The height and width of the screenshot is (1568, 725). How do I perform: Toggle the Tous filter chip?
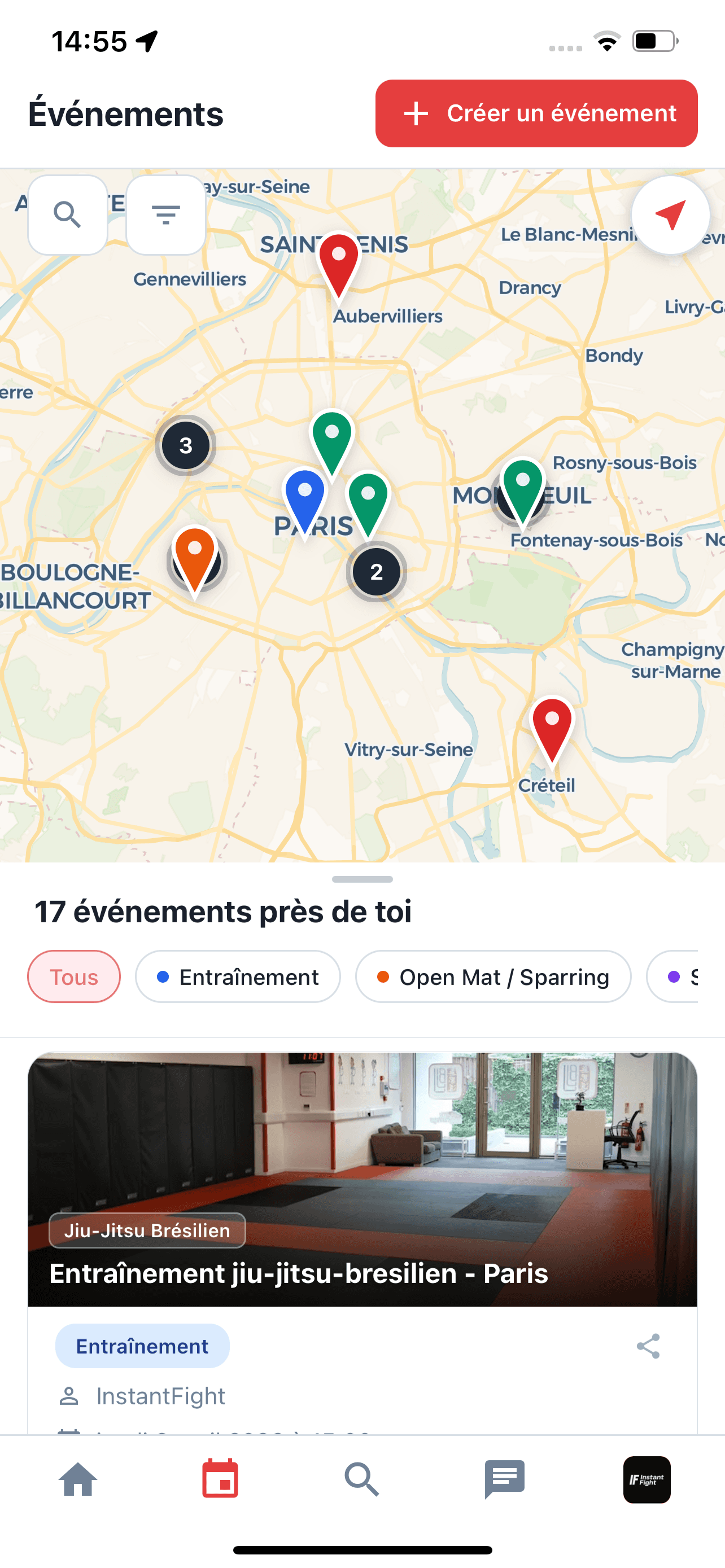pos(73,976)
